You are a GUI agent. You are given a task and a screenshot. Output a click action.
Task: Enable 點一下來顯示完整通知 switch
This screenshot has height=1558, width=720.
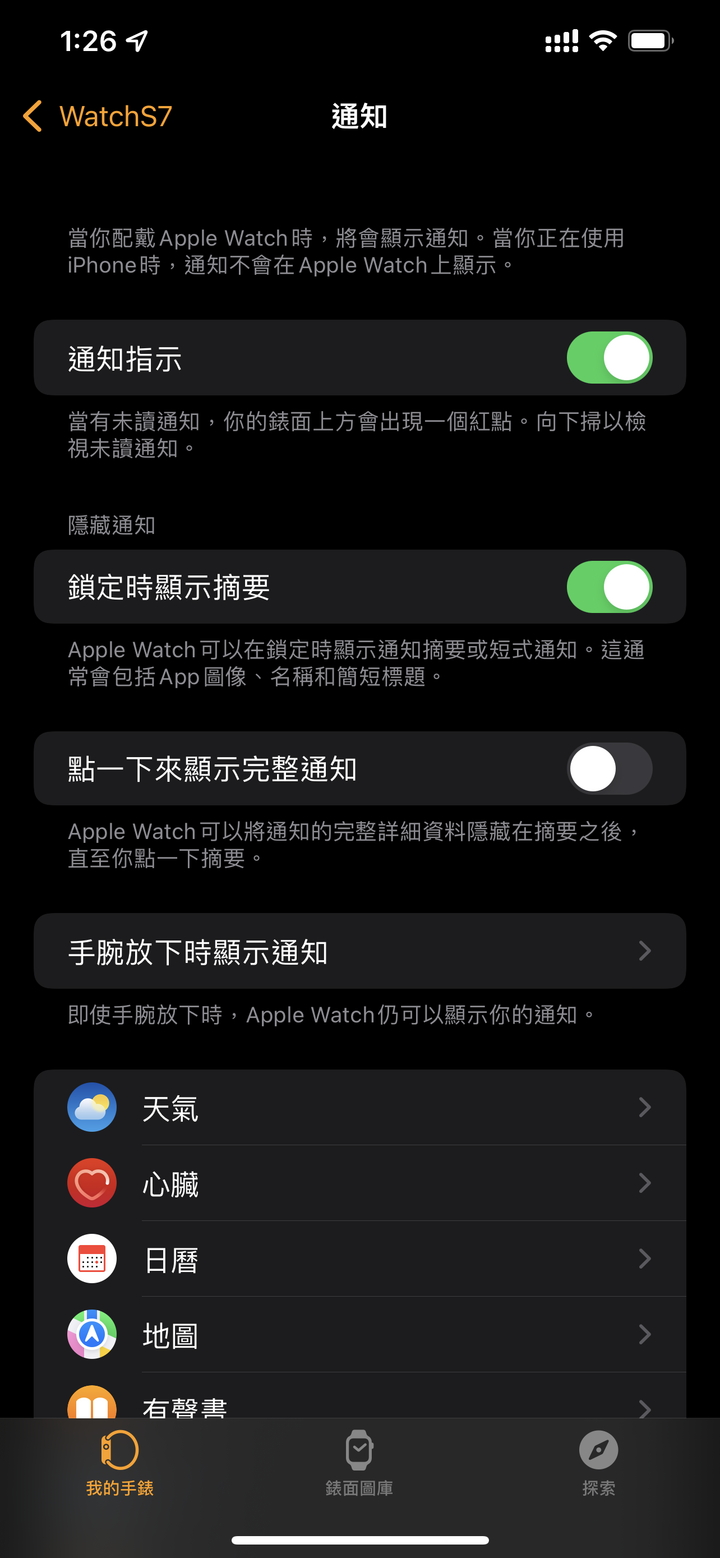(609, 769)
